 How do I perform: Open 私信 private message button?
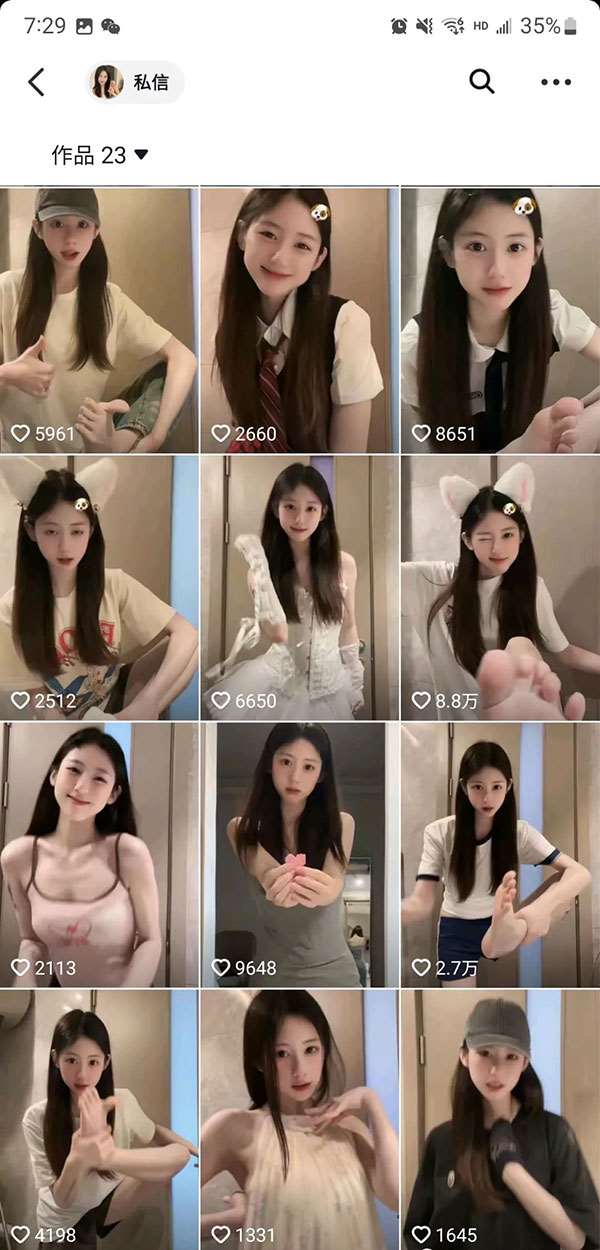(x=136, y=82)
